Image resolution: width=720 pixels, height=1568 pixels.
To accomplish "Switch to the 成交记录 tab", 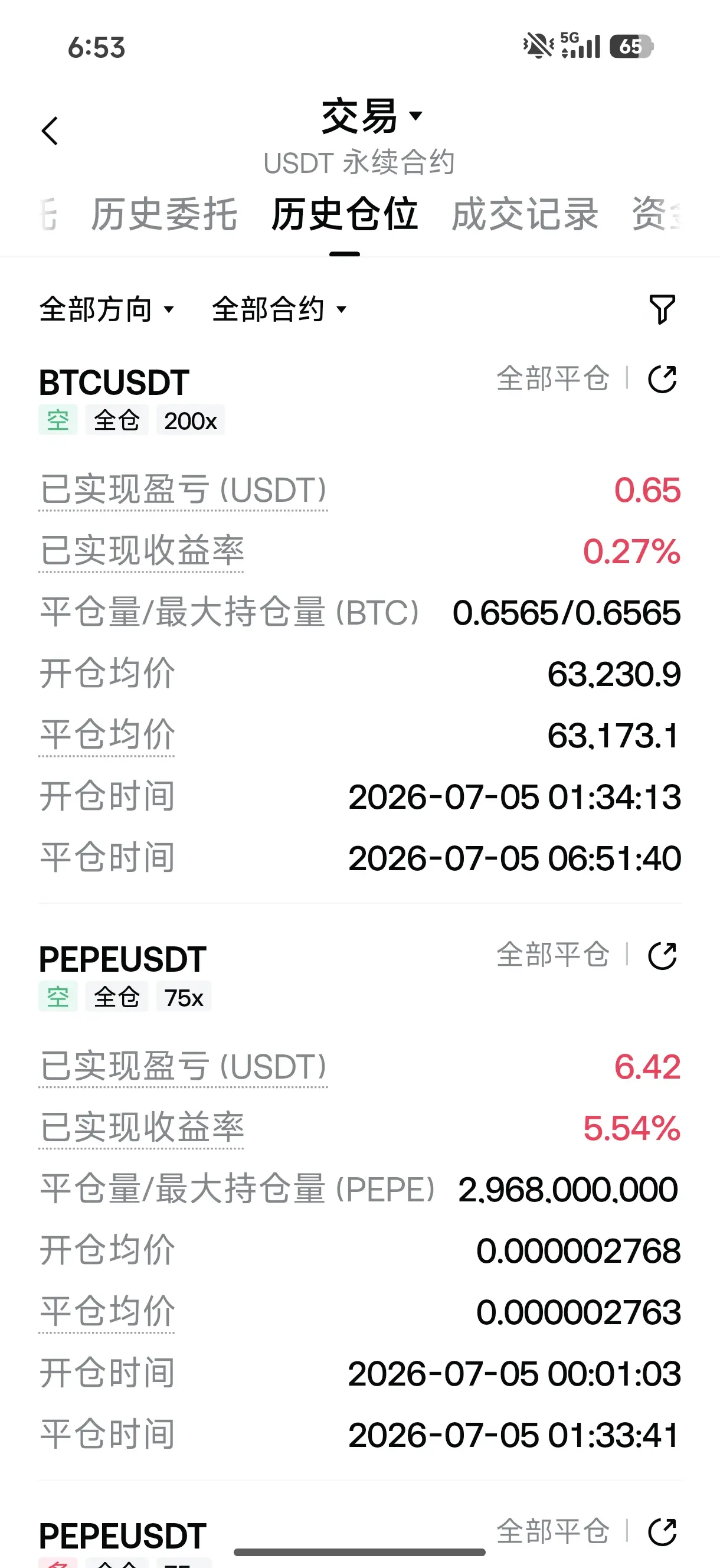I will pyautogui.click(x=525, y=214).
